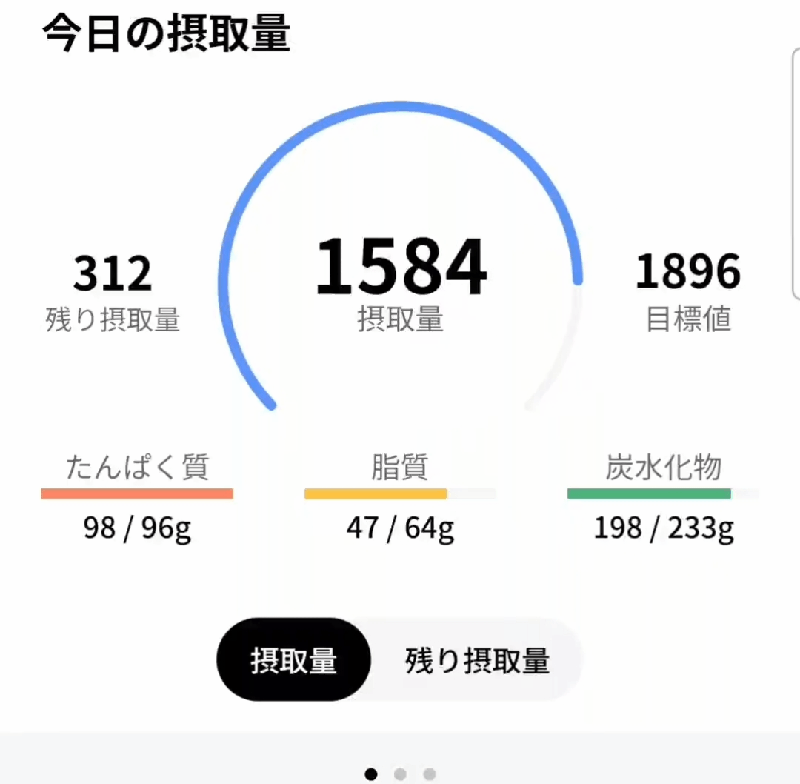Switch to the 残り摂取量 view
The image size is (800, 784).
point(477,660)
